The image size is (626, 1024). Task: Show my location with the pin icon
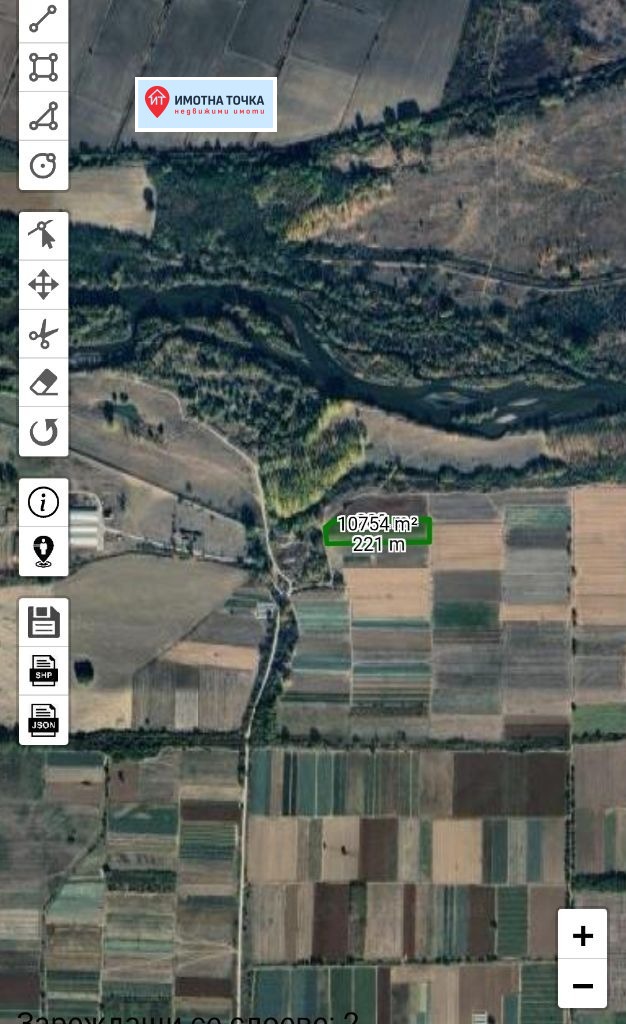coord(43,551)
